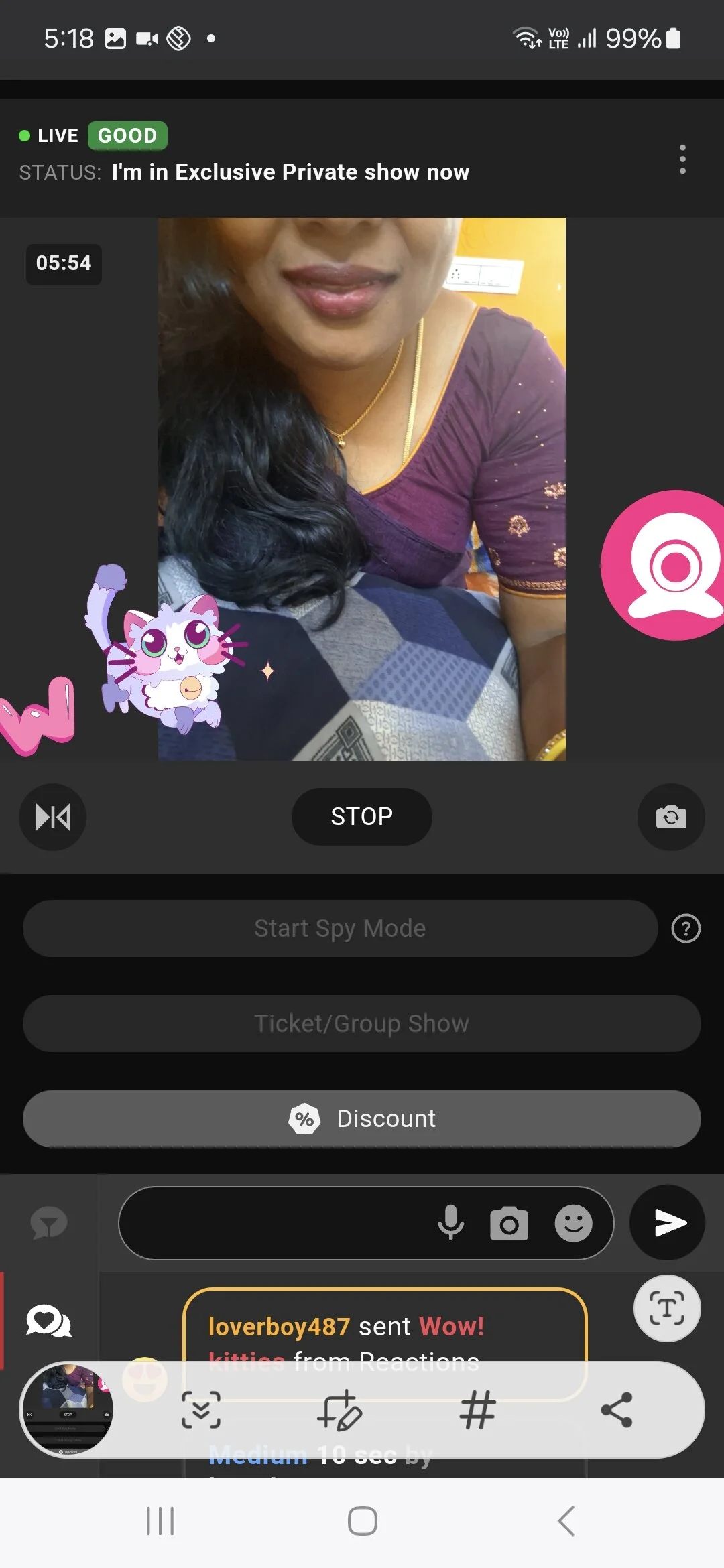Open the private chats tab
Viewport: 724px width, 1568px height.
[48, 1321]
